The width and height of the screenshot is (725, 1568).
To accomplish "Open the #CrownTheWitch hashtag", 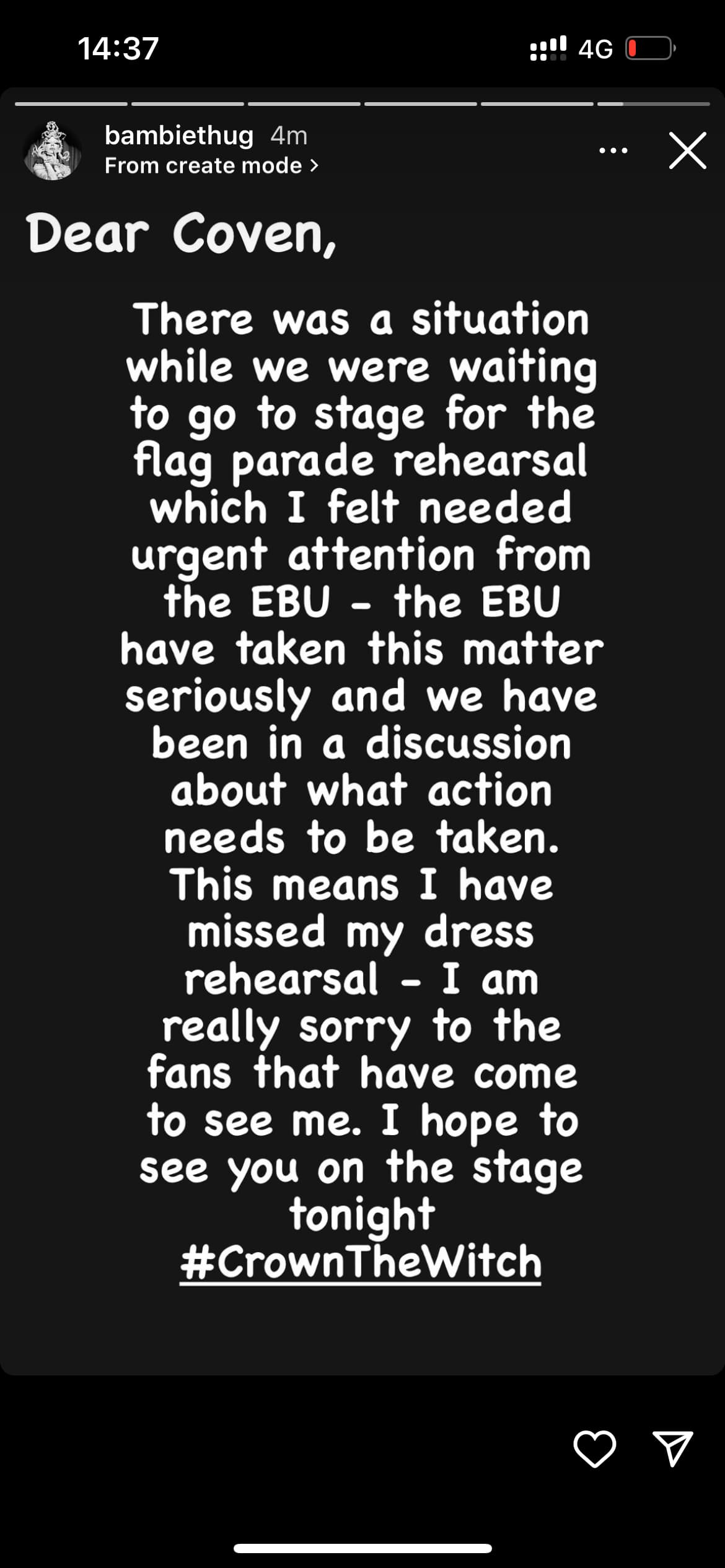I will click(361, 1261).
